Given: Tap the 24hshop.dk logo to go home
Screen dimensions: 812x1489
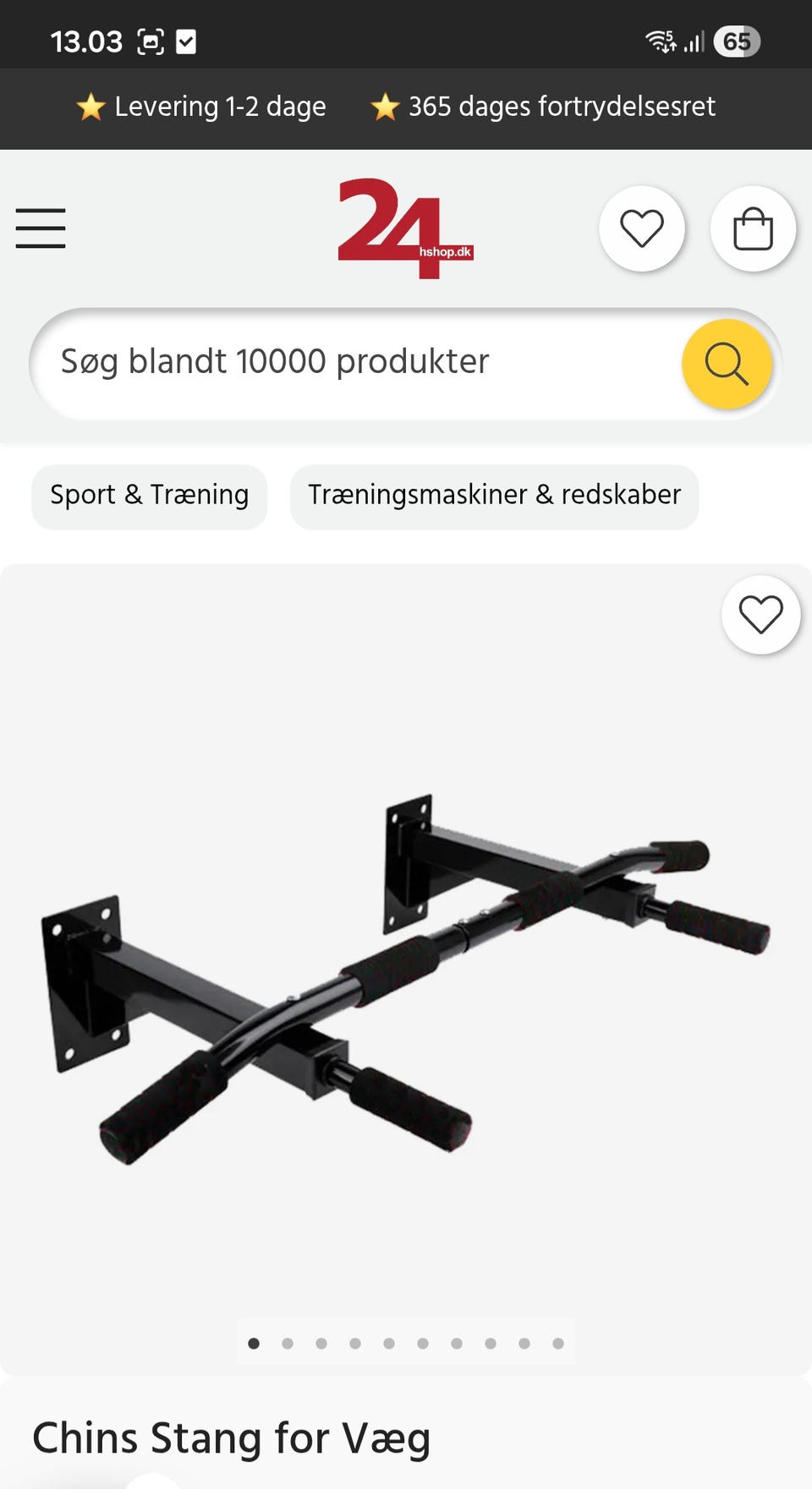Looking at the screenshot, I should [x=404, y=228].
